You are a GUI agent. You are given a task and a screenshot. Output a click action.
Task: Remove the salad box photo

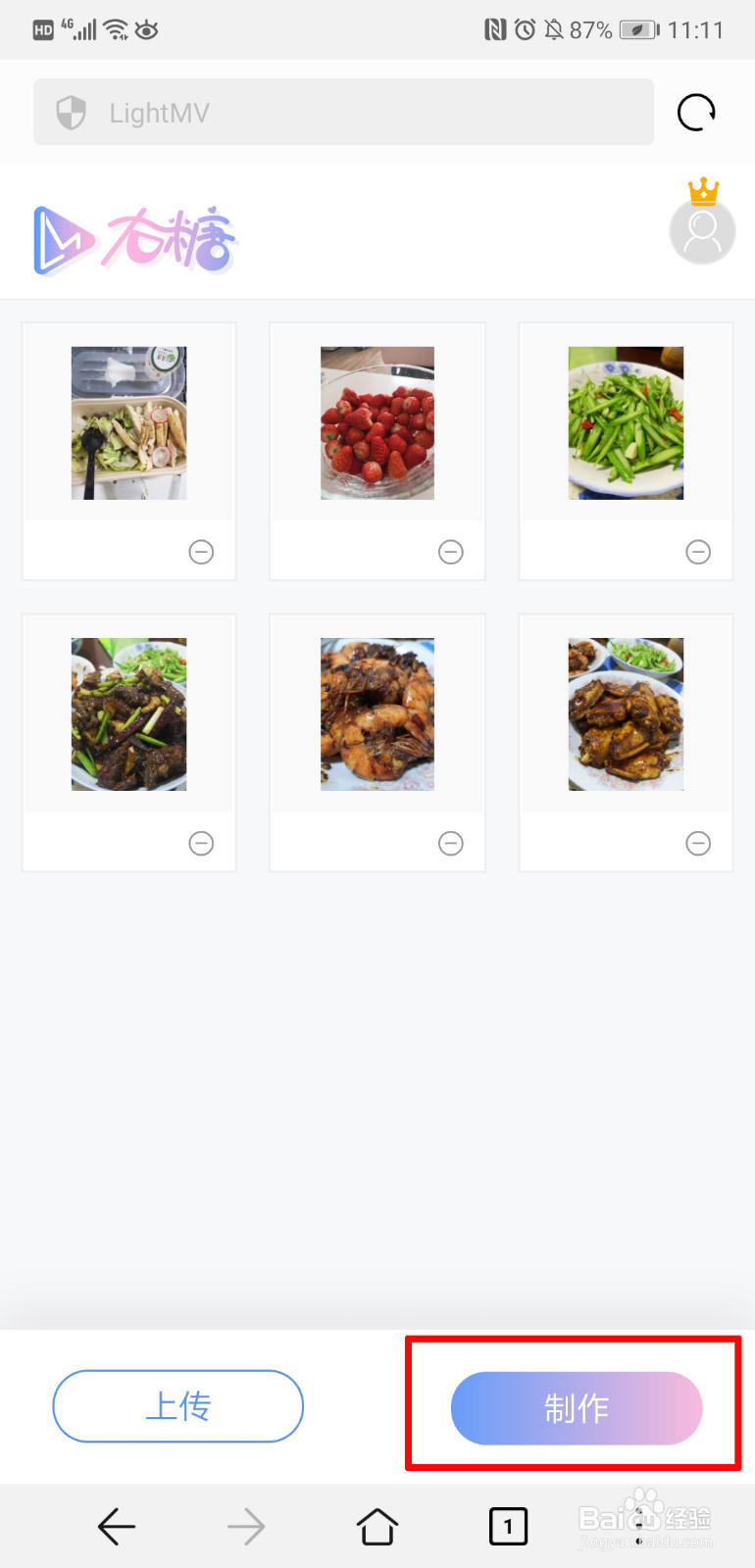coord(201,553)
